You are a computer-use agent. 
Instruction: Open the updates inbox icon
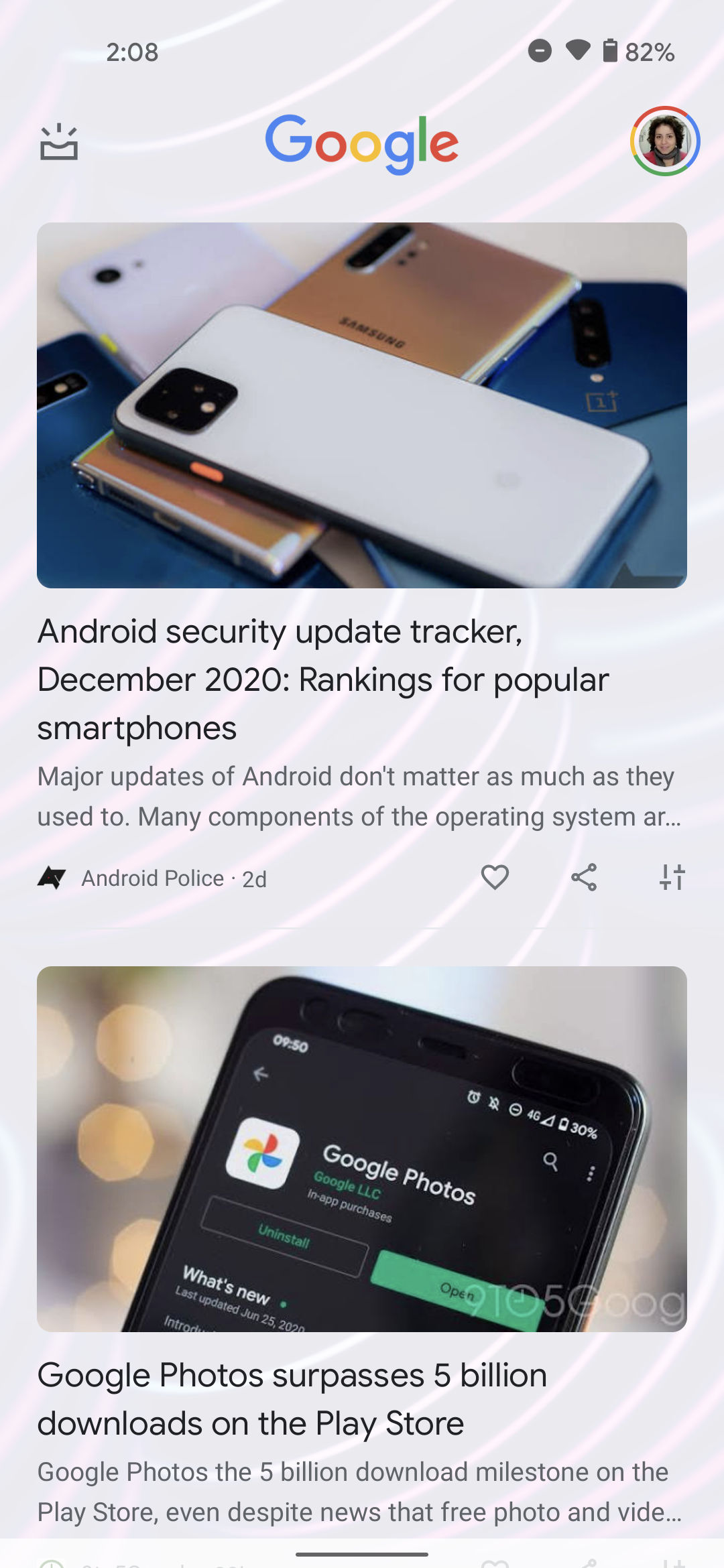pyautogui.click(x=59, y=142)
